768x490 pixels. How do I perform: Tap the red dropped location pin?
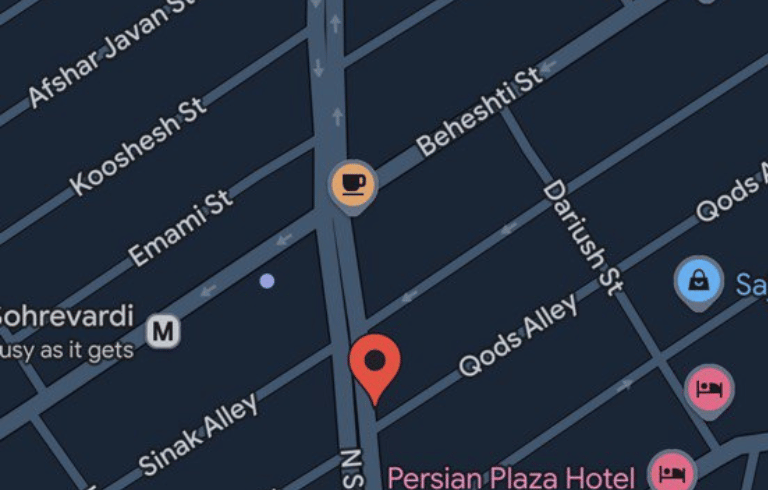click(x=375, y=364)
